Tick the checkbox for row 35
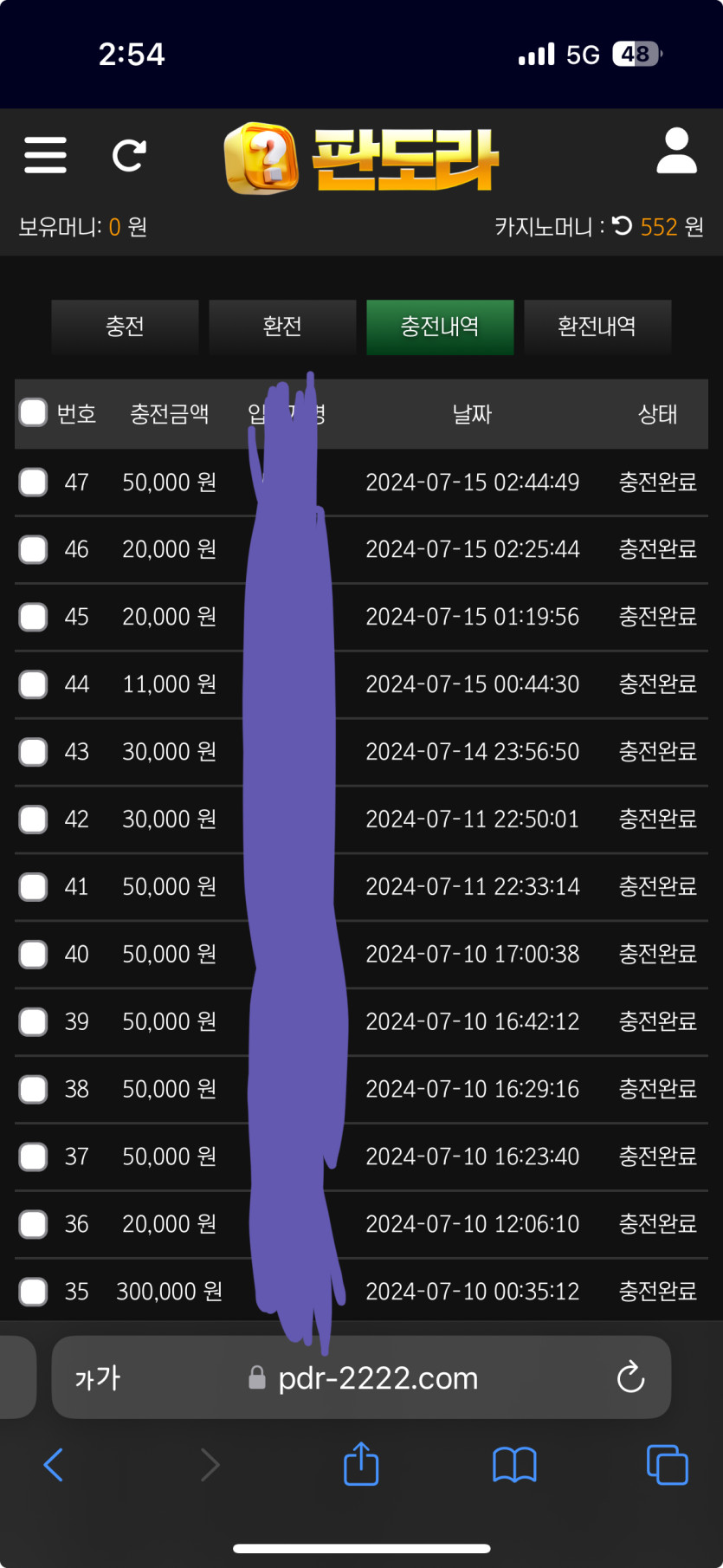 (33, 1292)
